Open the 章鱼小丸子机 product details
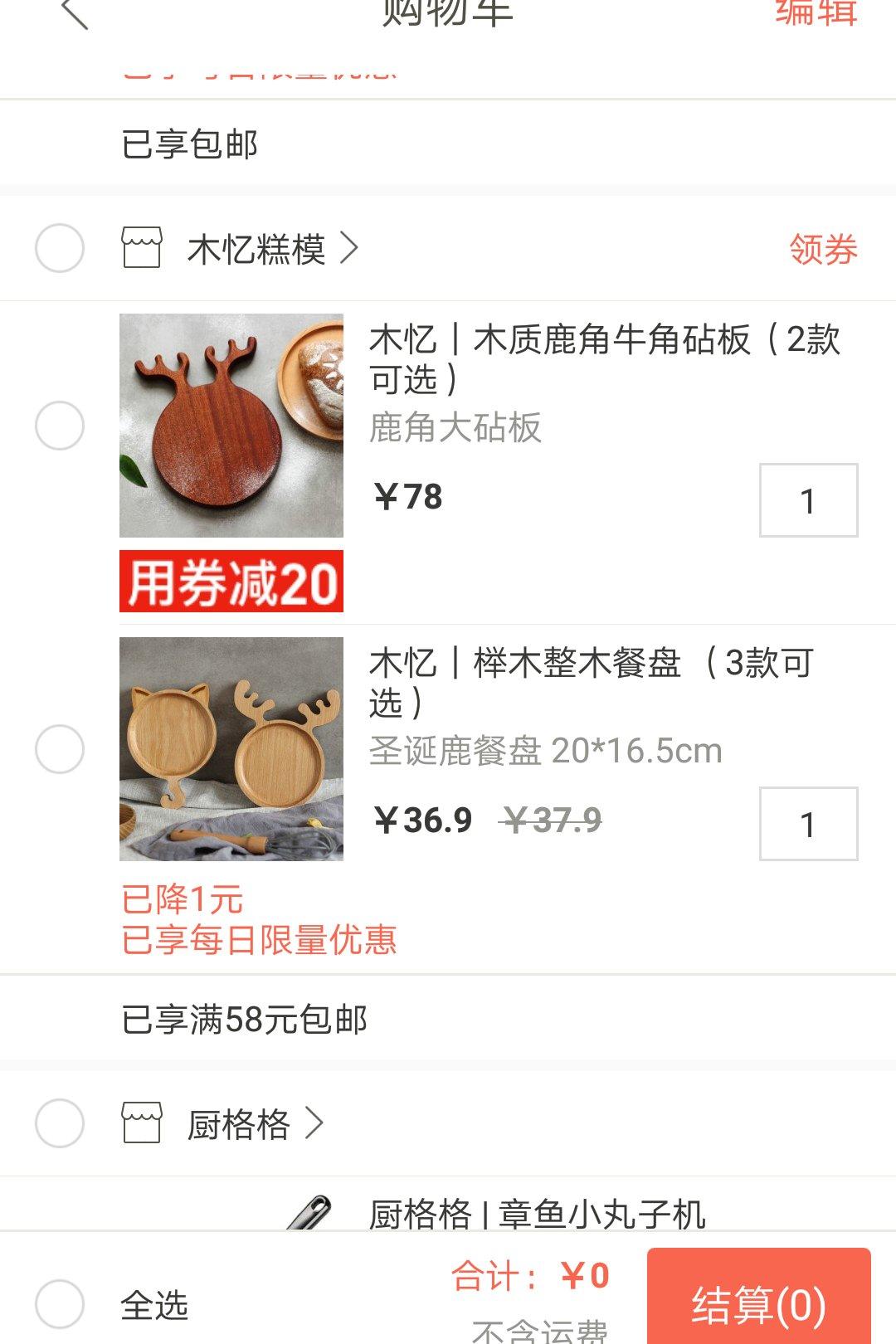896x1344 pixels. [538, 1214]
